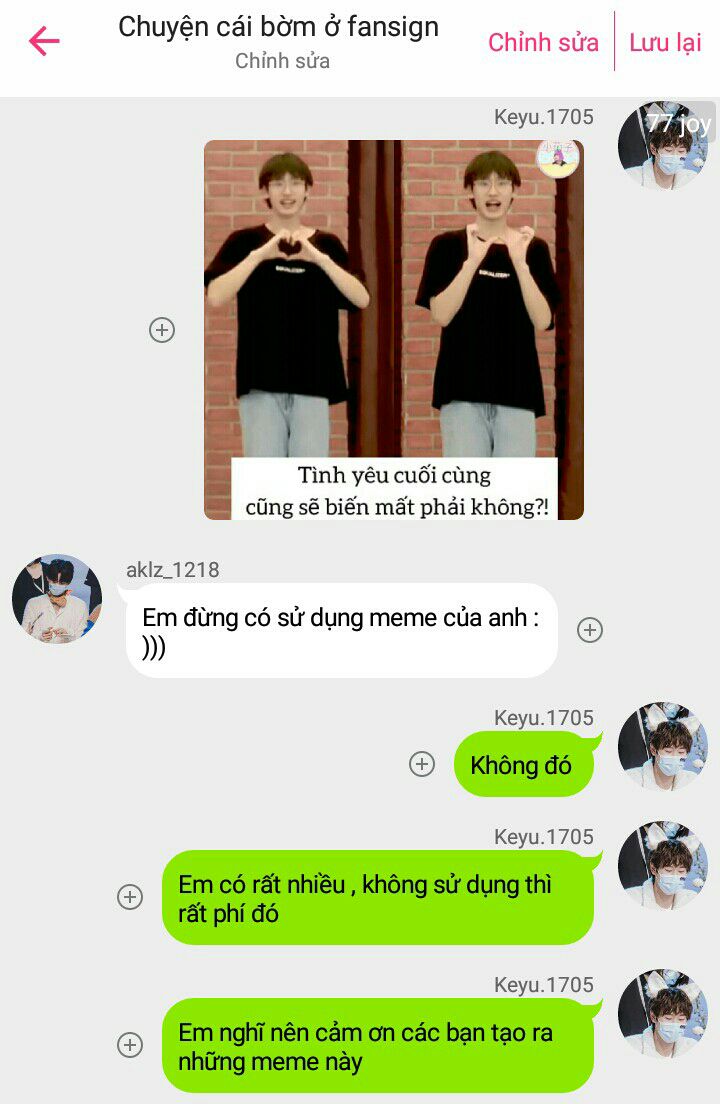The width and height of the screenshot is (720, 1104).
Task: Tap the pink Chỉnh sửa button
Action: 543,42
